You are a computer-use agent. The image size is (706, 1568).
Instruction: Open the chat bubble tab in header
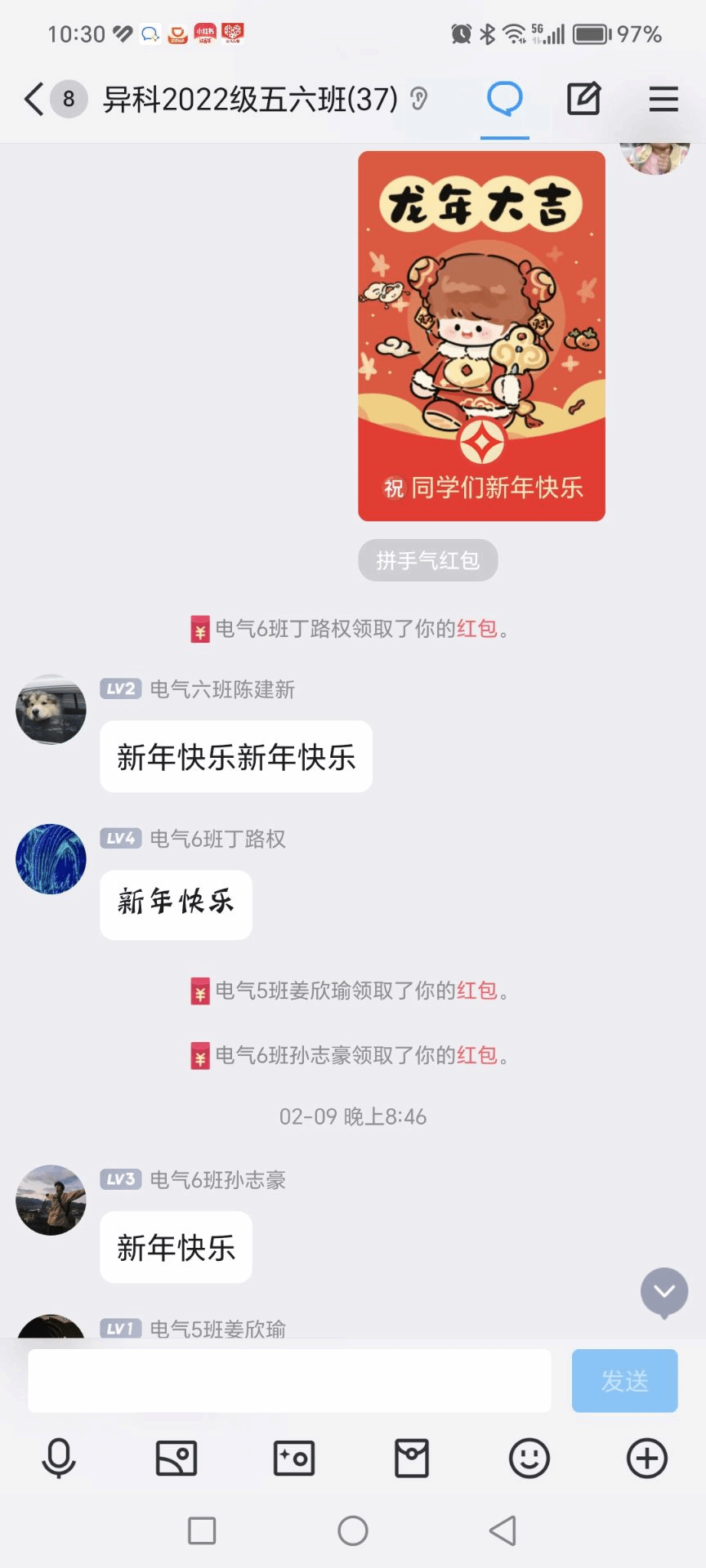click(x=504, y=100)
